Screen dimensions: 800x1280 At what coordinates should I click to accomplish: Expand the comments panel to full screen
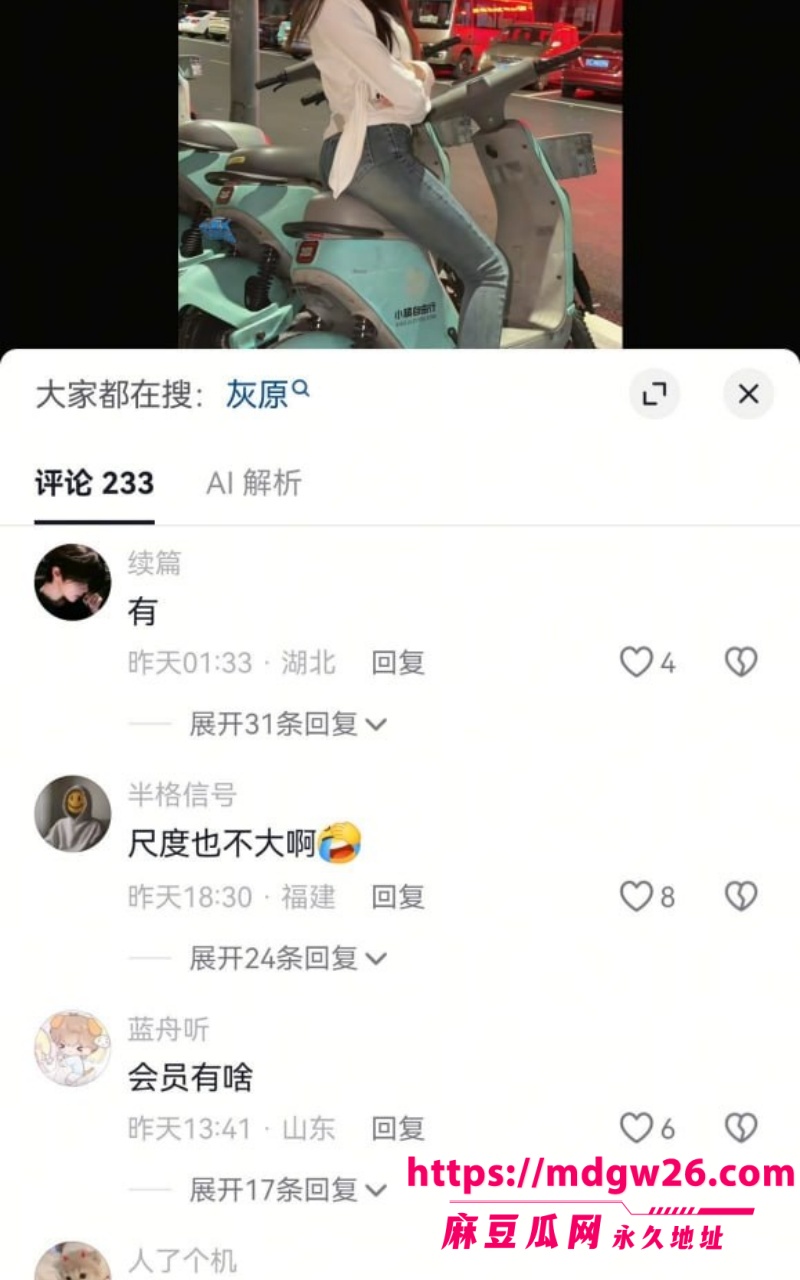click(x=655, y=394)
